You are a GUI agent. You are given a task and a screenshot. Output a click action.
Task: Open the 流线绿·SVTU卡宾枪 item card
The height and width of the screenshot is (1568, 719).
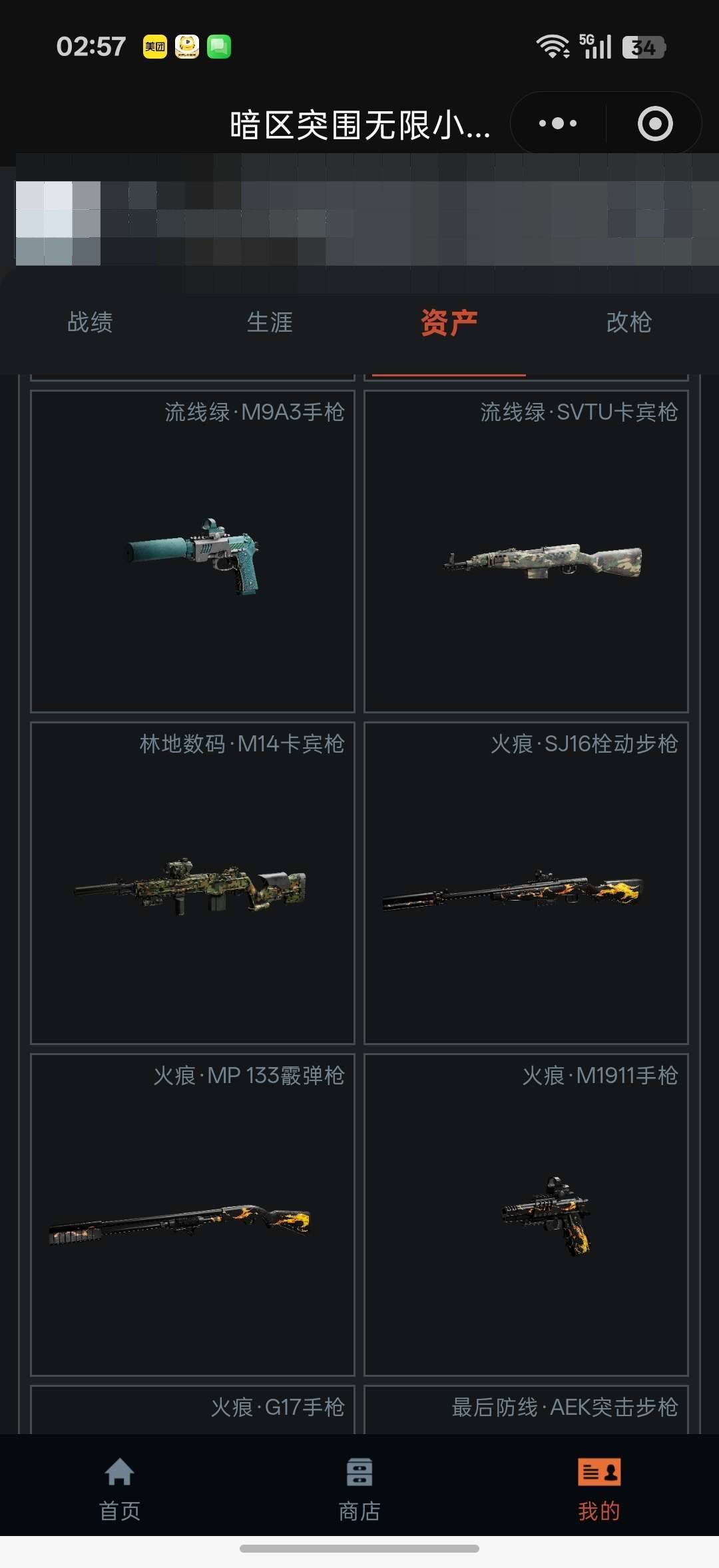pyautogui.click(x=526, y=552)
